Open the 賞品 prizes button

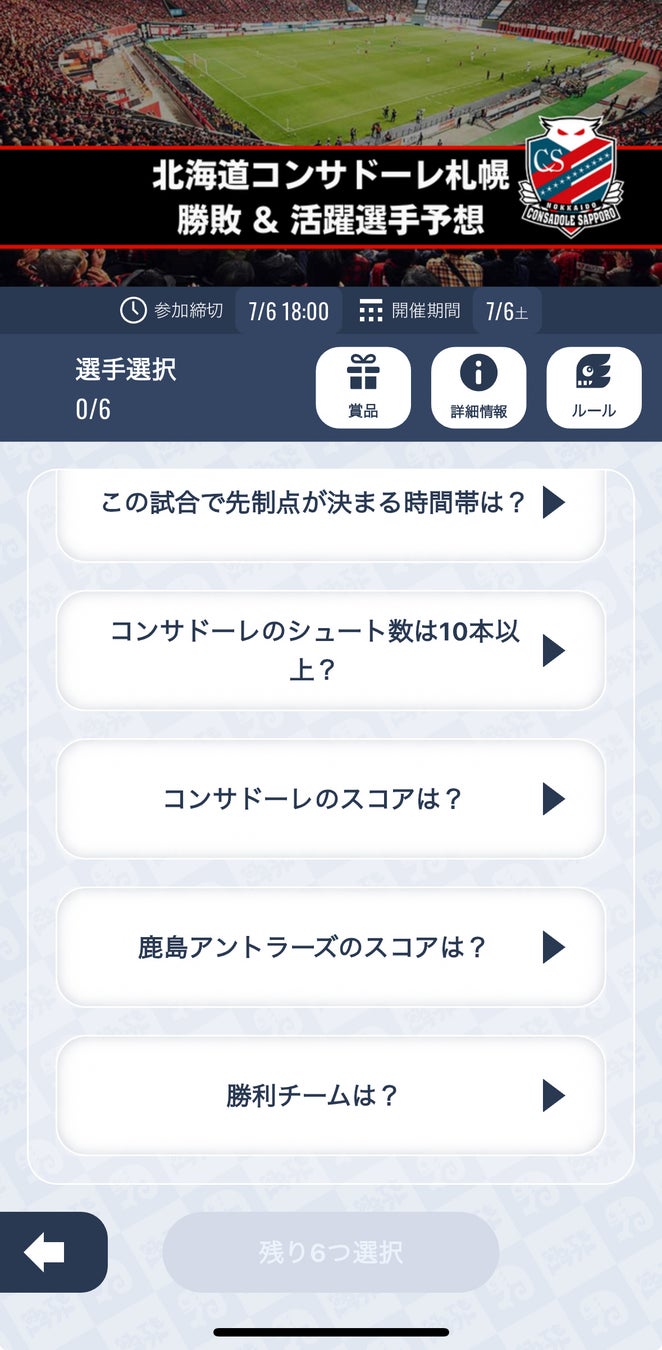pos(363,387)
